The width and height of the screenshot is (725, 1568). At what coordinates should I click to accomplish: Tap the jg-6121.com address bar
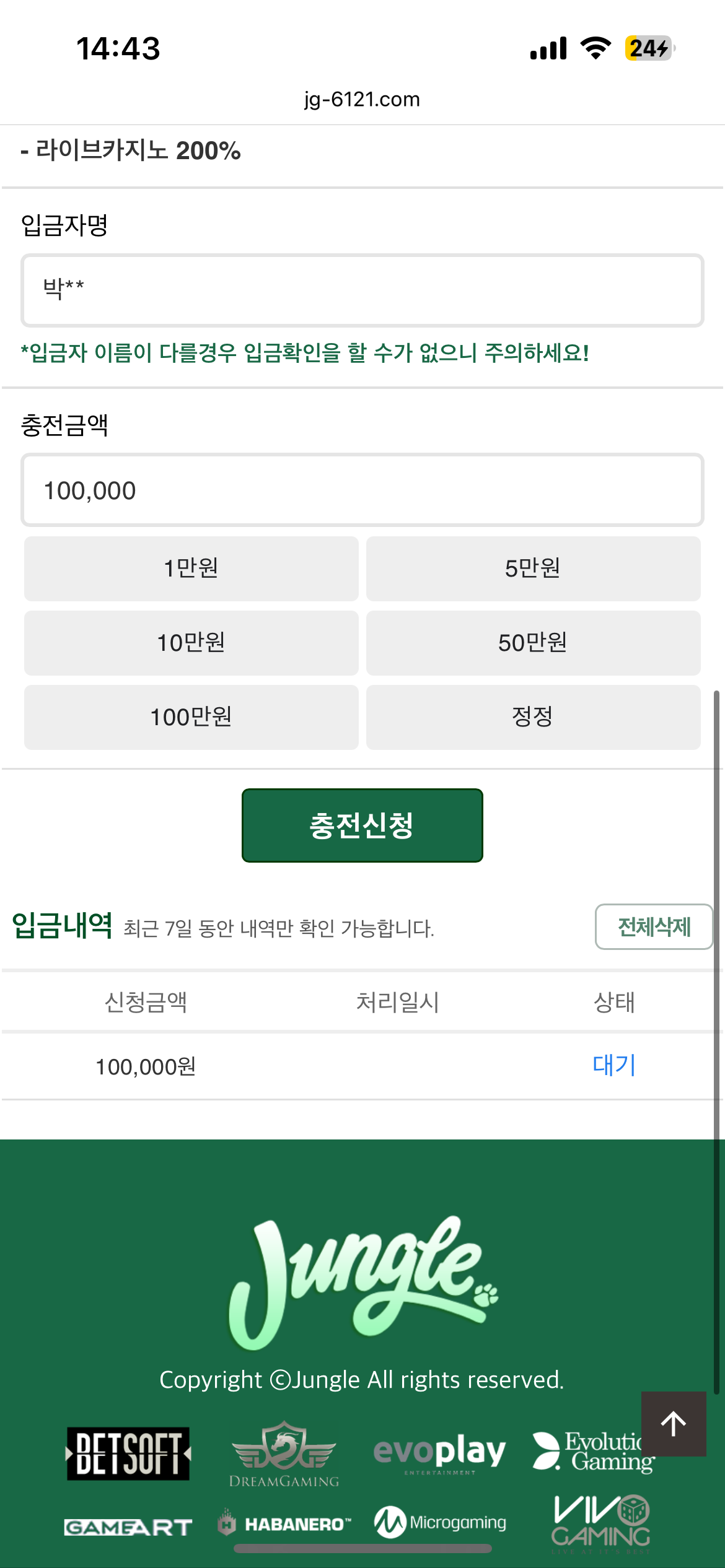362,99
